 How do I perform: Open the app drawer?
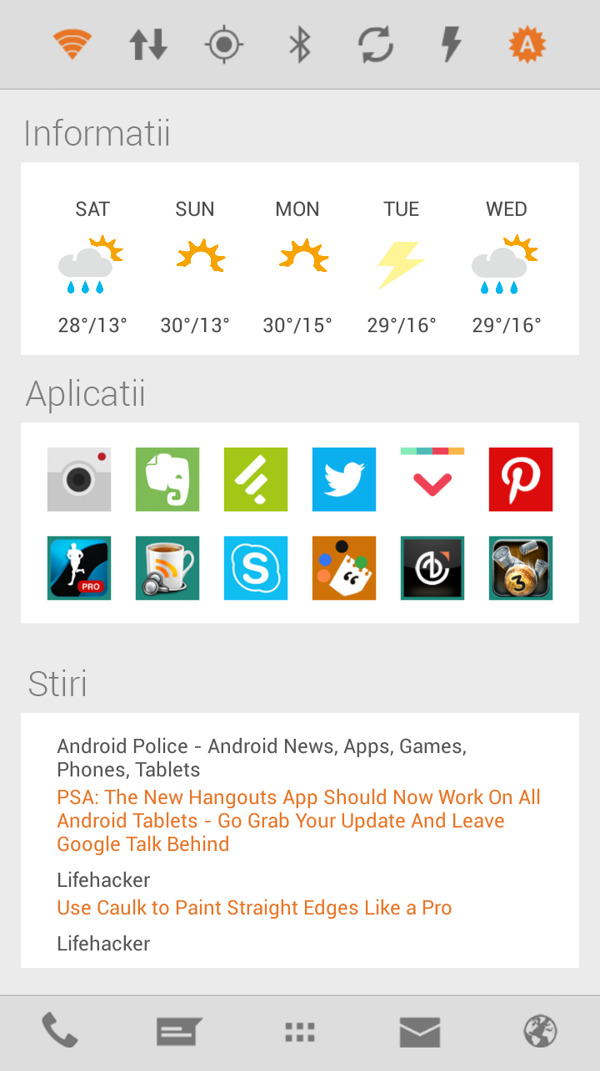tap(300, 1032)
